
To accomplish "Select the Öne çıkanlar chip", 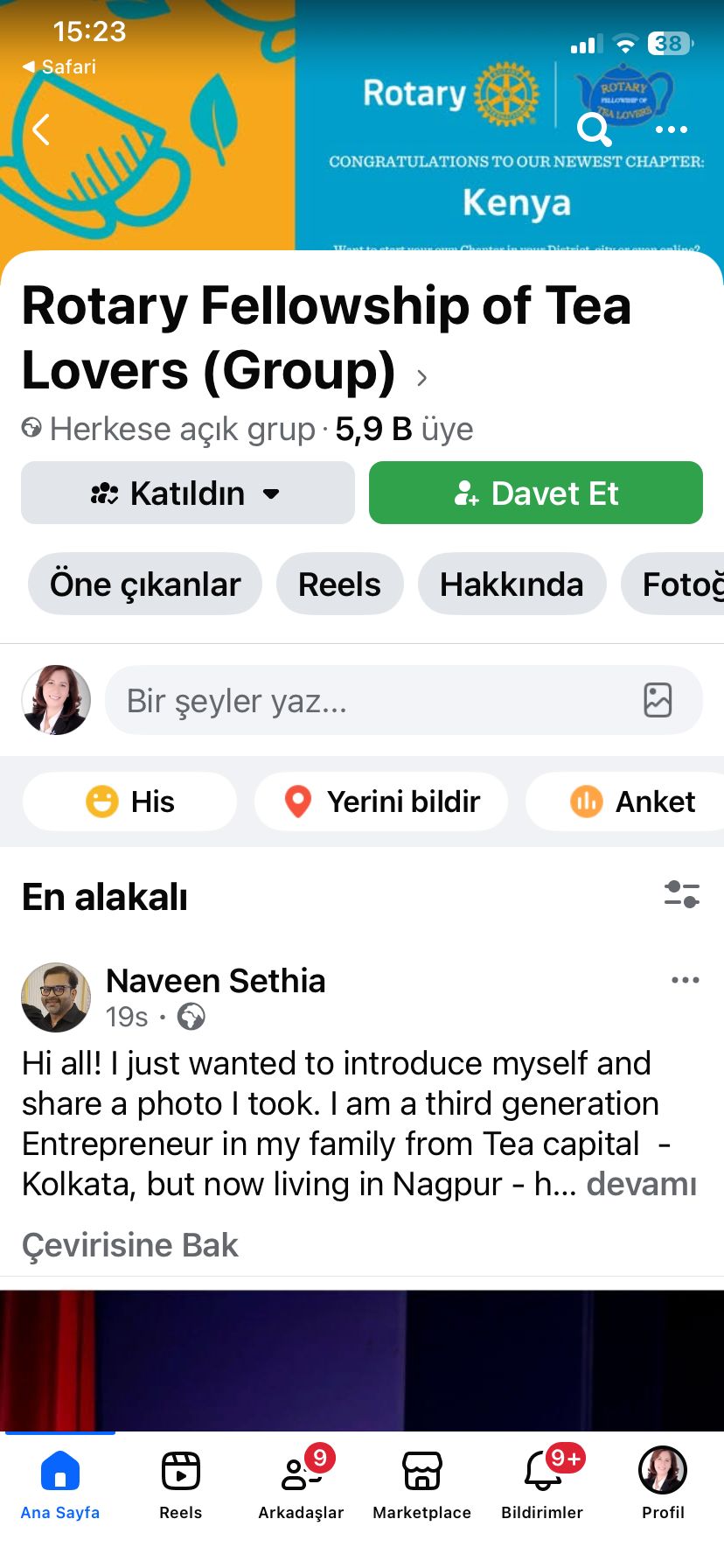I will (x=145, y=584).
